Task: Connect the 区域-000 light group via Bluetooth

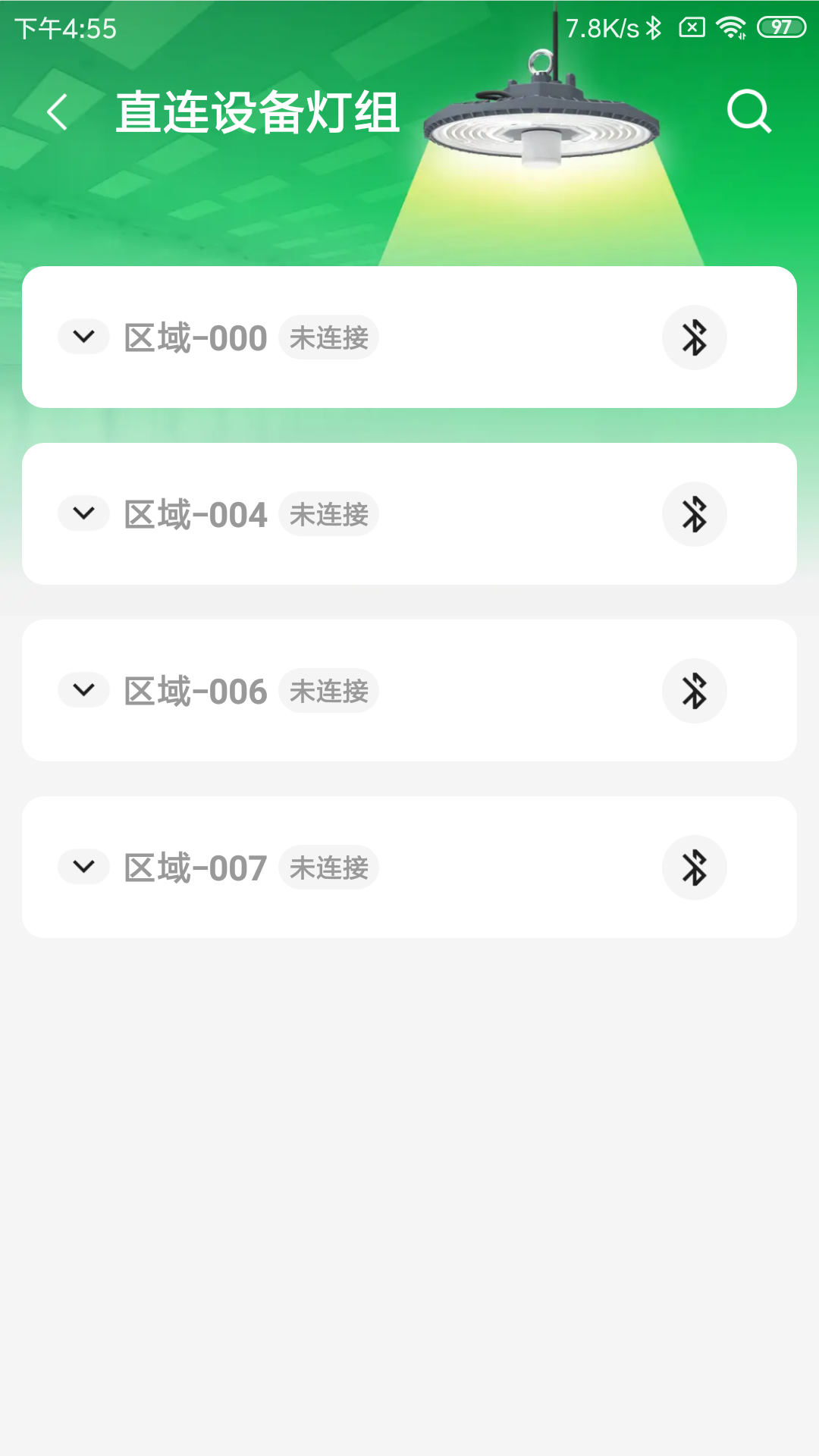Action: pos(695,337)
